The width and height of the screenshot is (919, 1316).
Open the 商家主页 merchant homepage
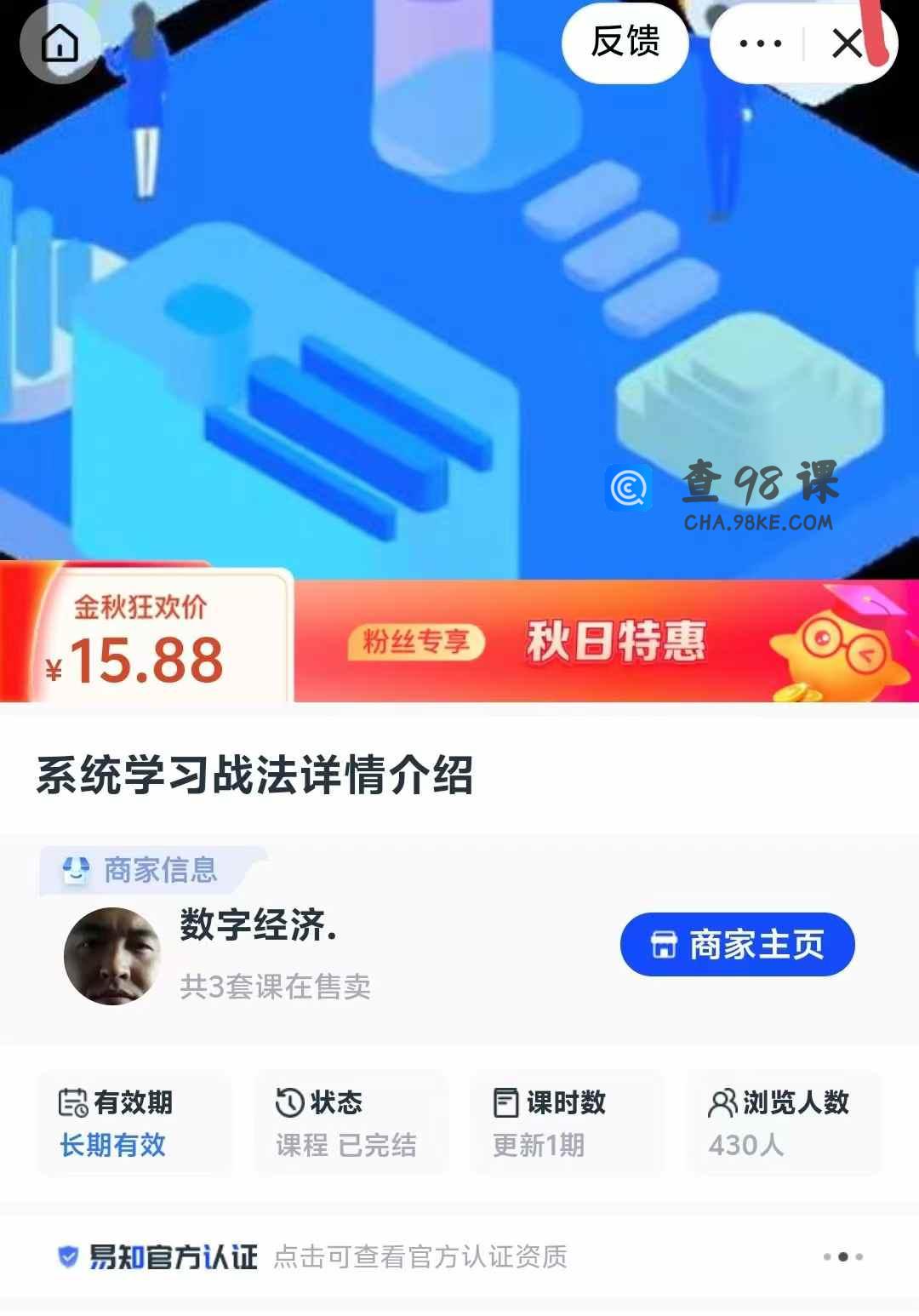point(737,945)
